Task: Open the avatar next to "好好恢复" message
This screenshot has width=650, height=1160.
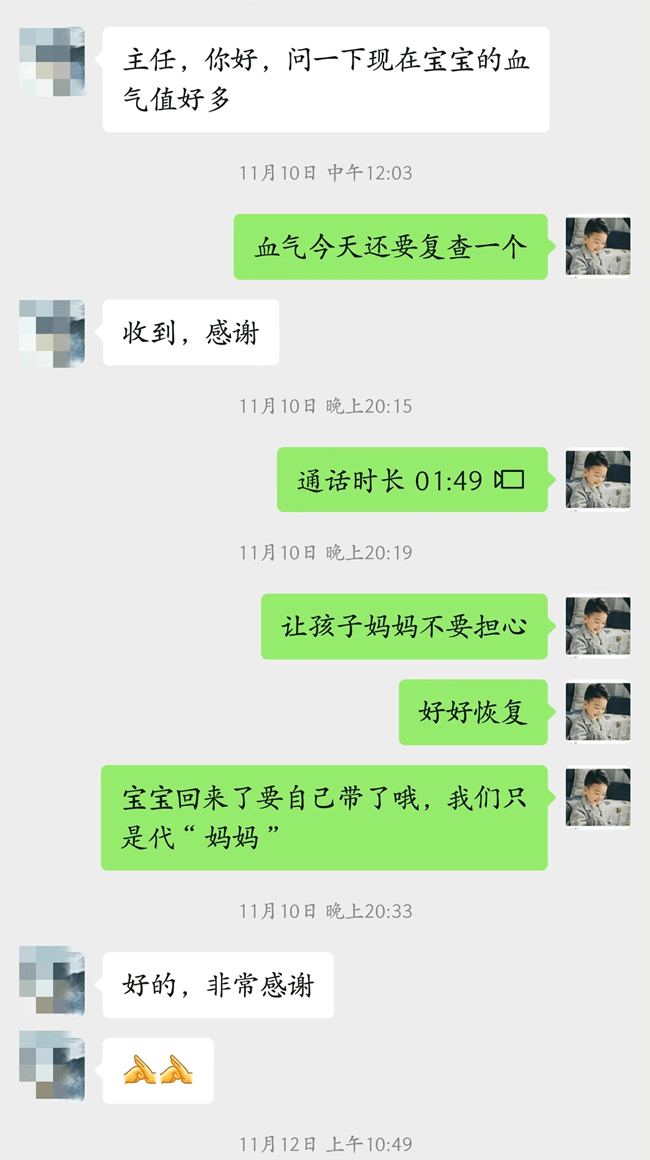Action: tap(598, 713)
